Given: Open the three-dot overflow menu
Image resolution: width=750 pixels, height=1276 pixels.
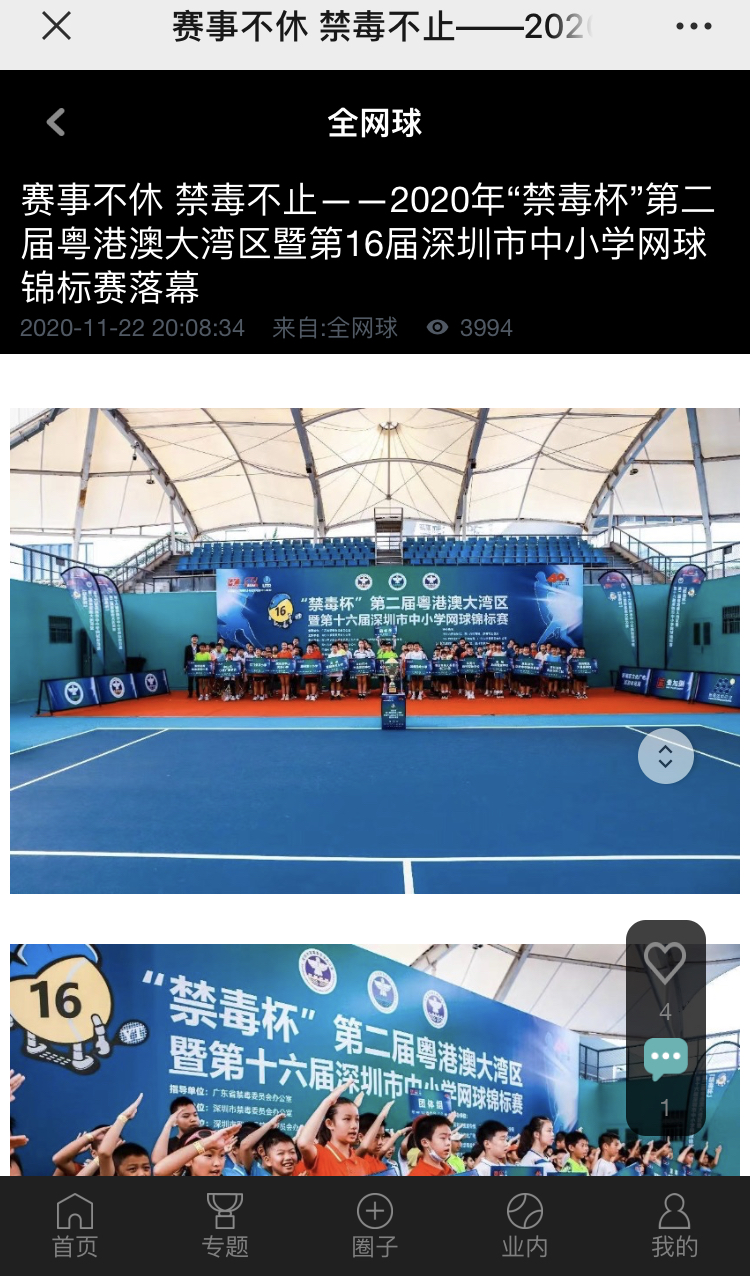Looking at the screenshot, I should pyautogui.click(x=693, y=27).
